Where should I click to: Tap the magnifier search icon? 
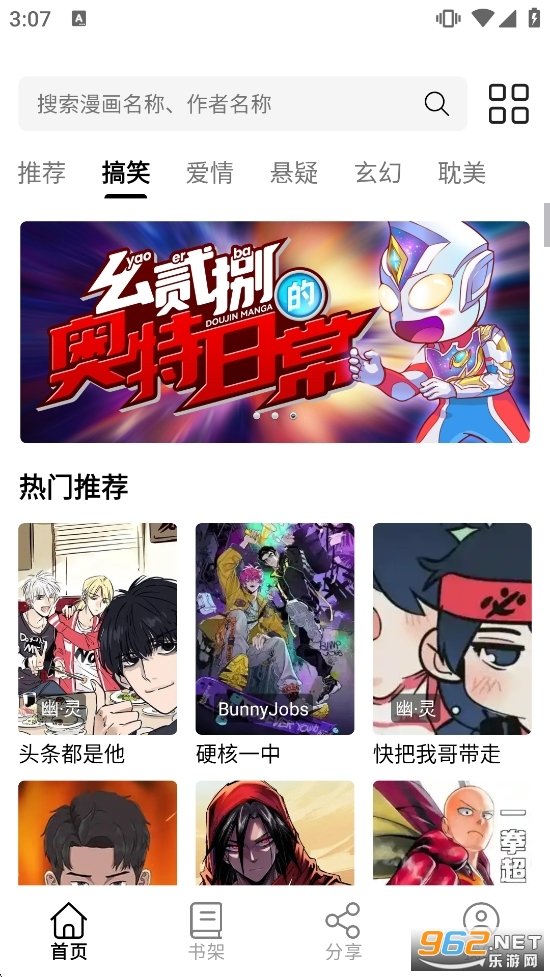pos(437,103)
